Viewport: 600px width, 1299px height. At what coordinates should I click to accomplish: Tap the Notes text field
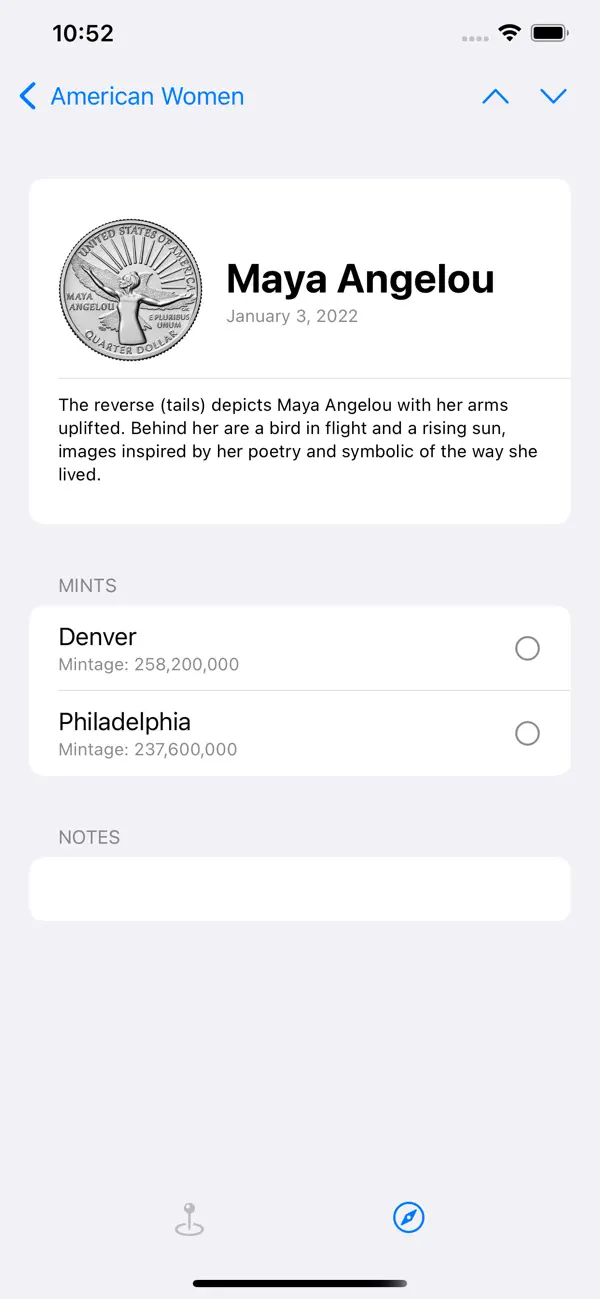pyautogui.click(x=300, y=889)
